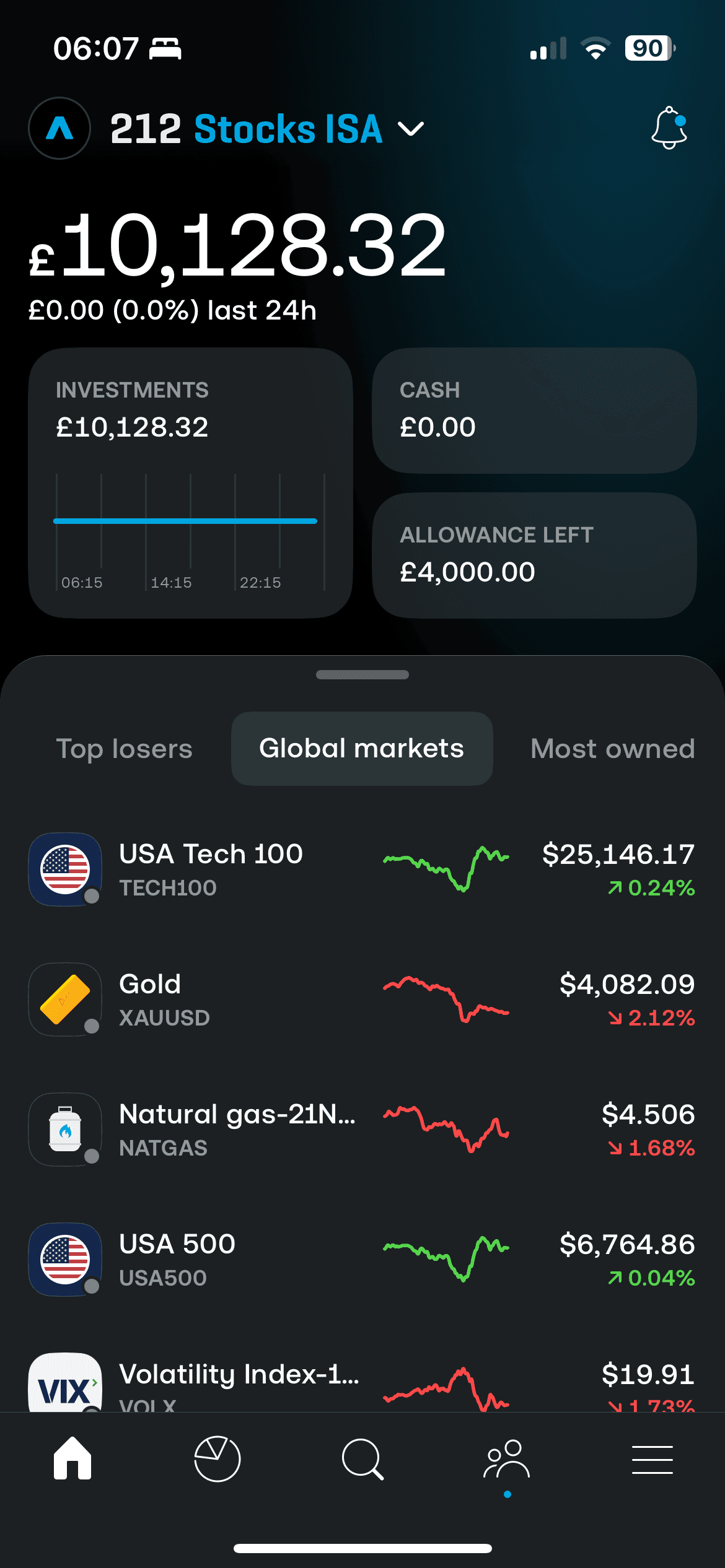Tap the account avatar icon

pyautogui.click(x=59, y=128)
